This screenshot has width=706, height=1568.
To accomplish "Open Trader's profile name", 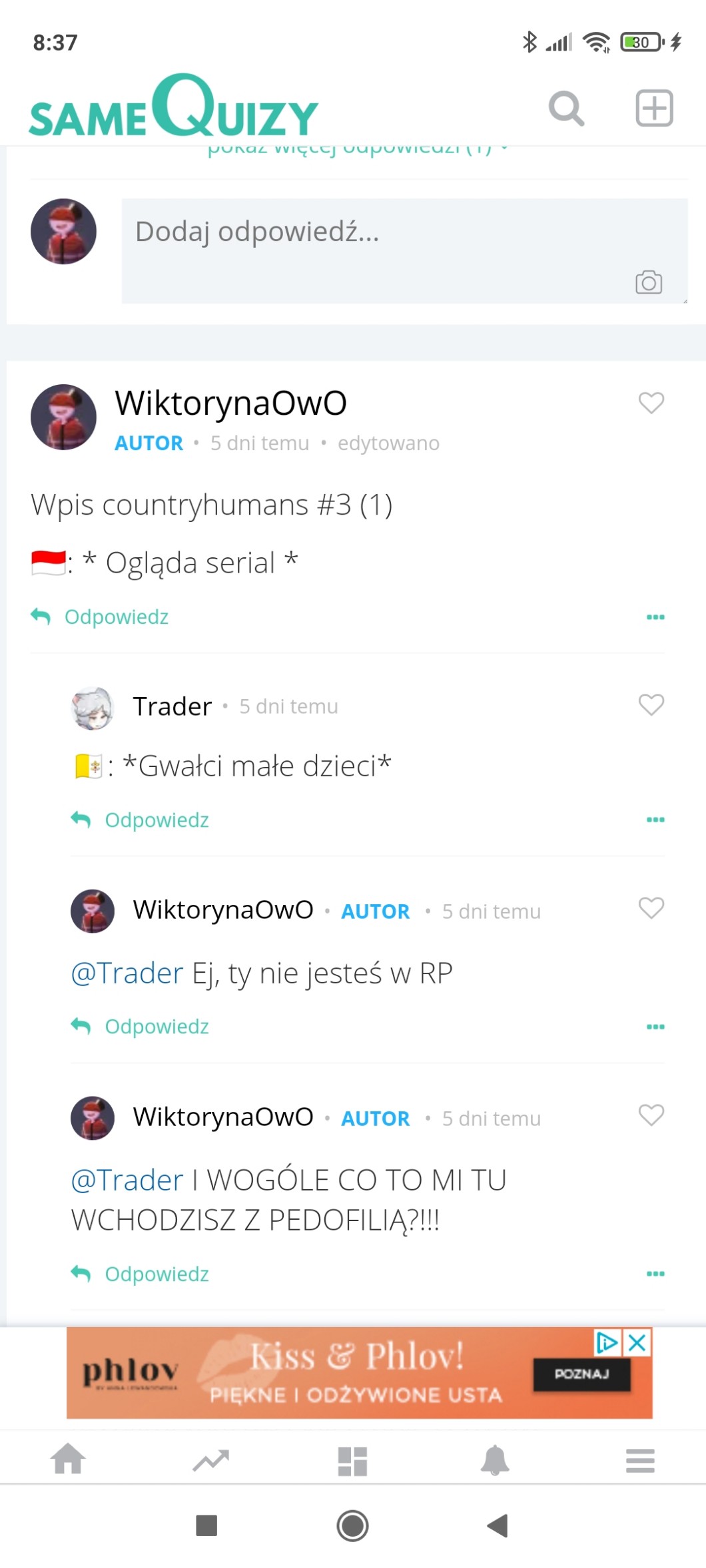I will pyautogui.click(x=172, y=706).
